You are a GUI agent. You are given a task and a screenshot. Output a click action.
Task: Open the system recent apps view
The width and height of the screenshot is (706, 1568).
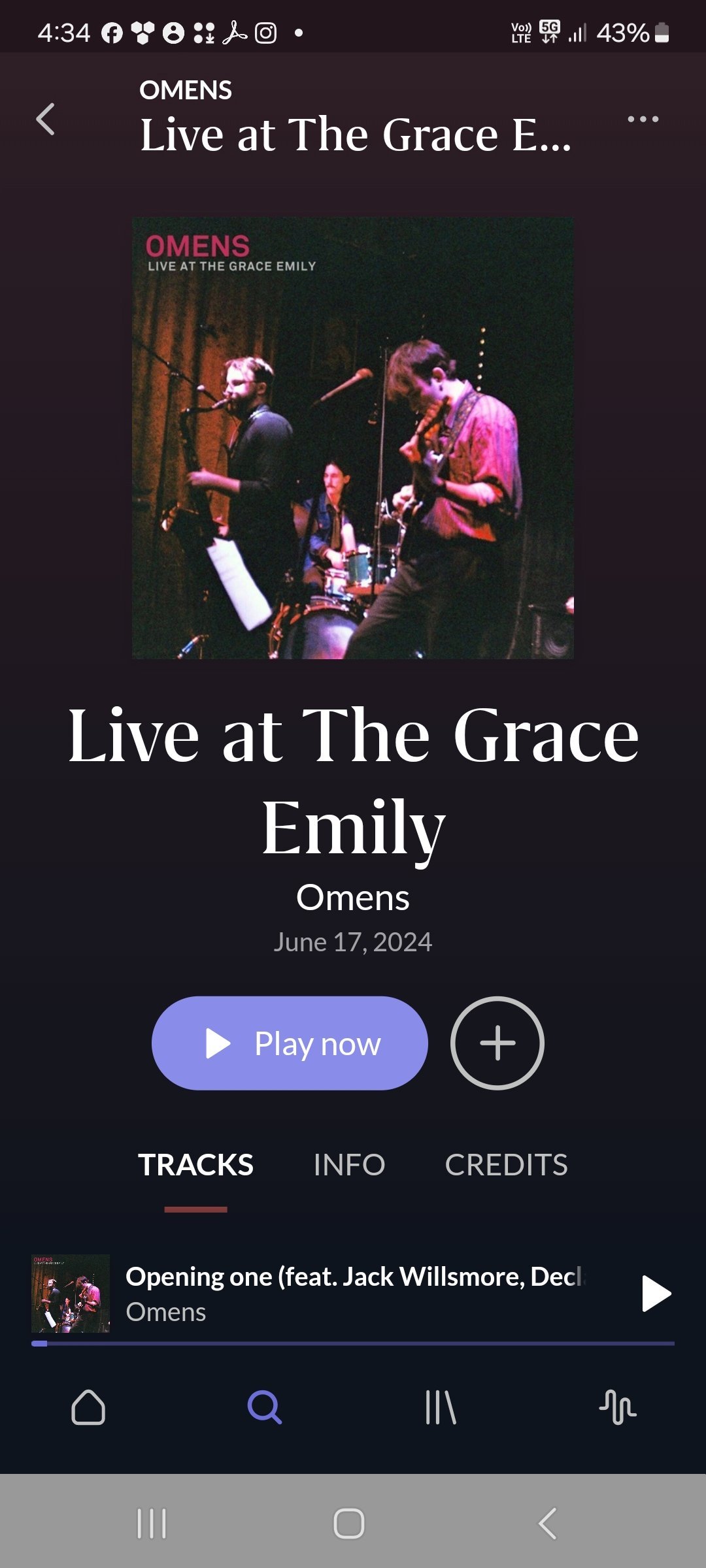(152, 1524)
